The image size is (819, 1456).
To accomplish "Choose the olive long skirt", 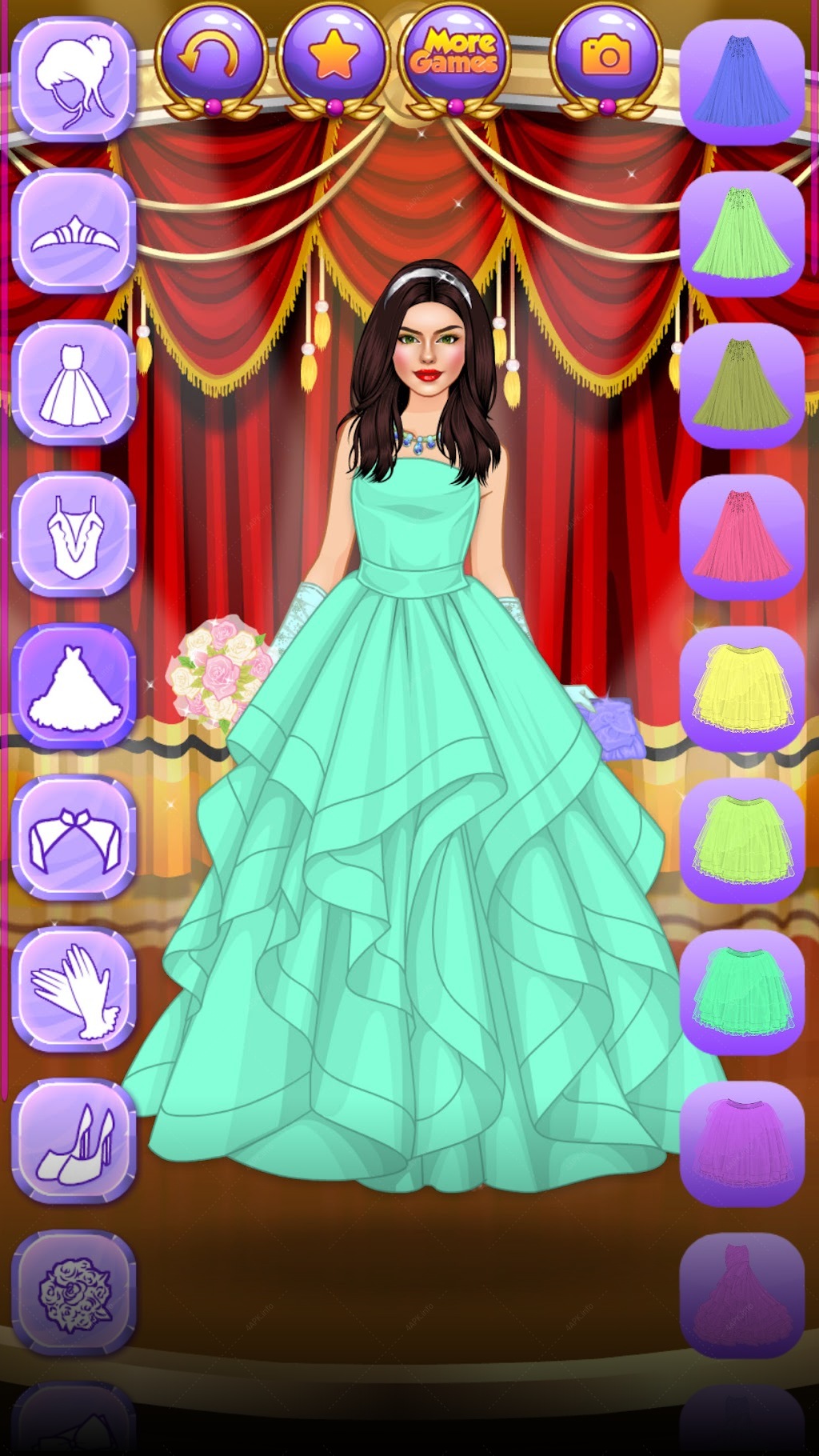I will click(742, 385).
